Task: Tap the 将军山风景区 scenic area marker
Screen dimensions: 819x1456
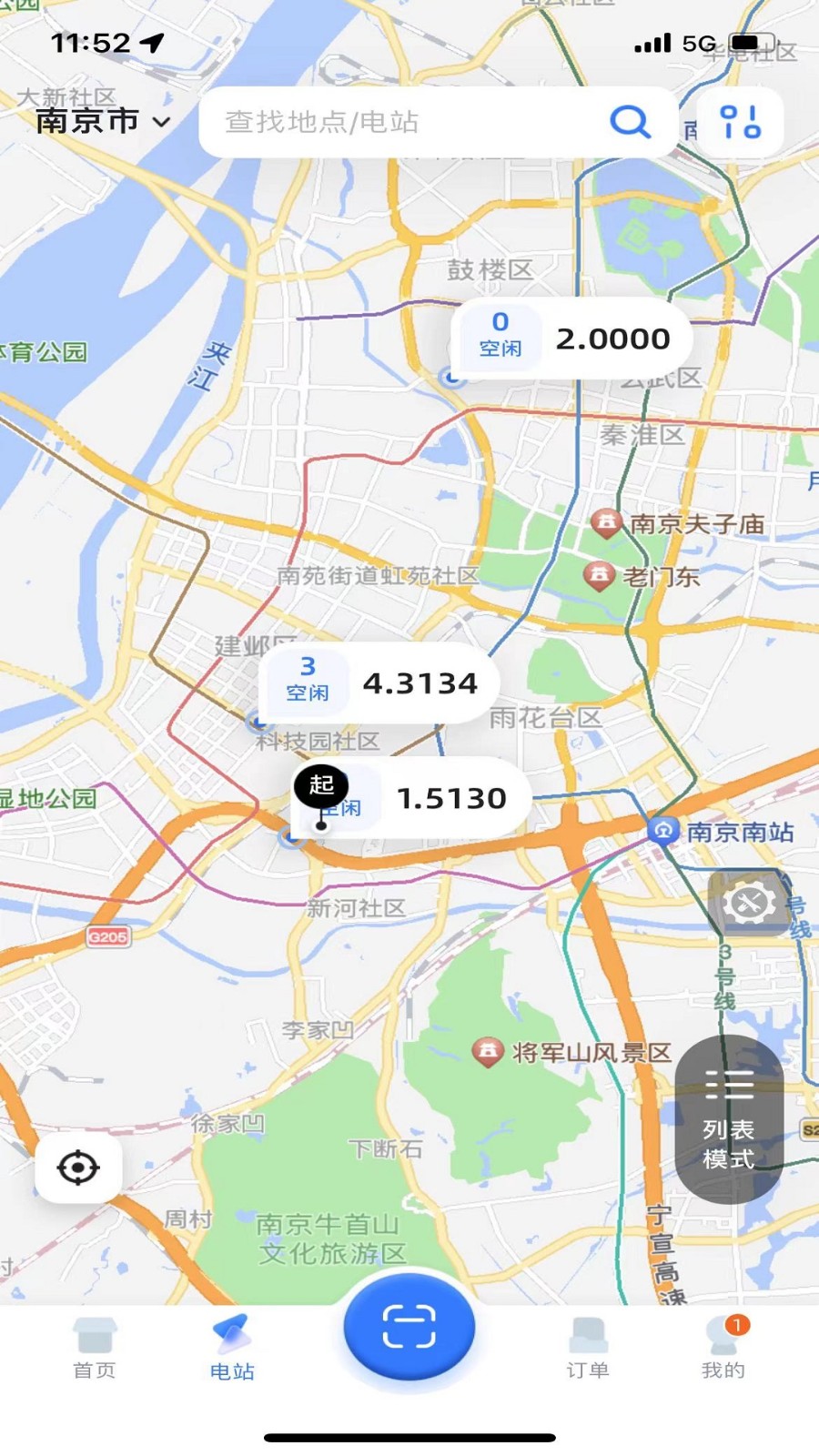Action: [x=488, y=1051]
